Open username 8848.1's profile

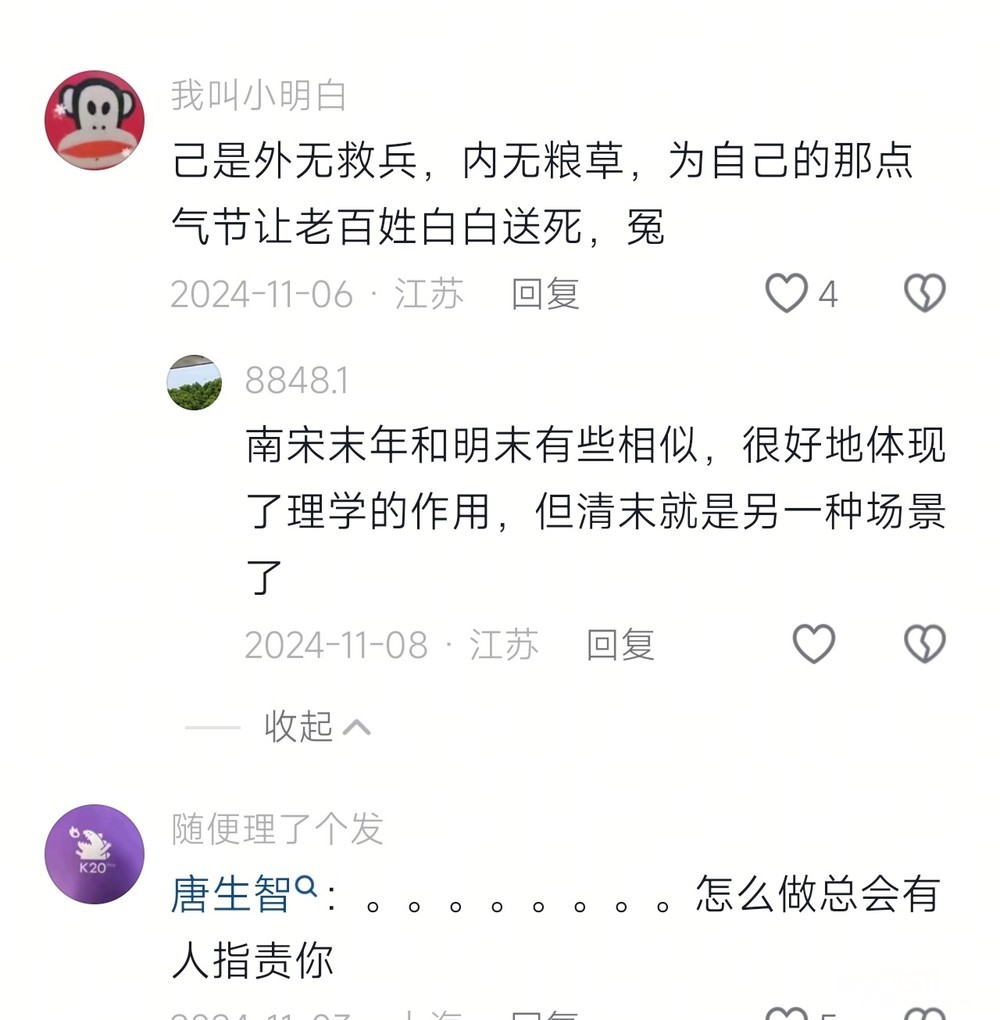(297, 380)
